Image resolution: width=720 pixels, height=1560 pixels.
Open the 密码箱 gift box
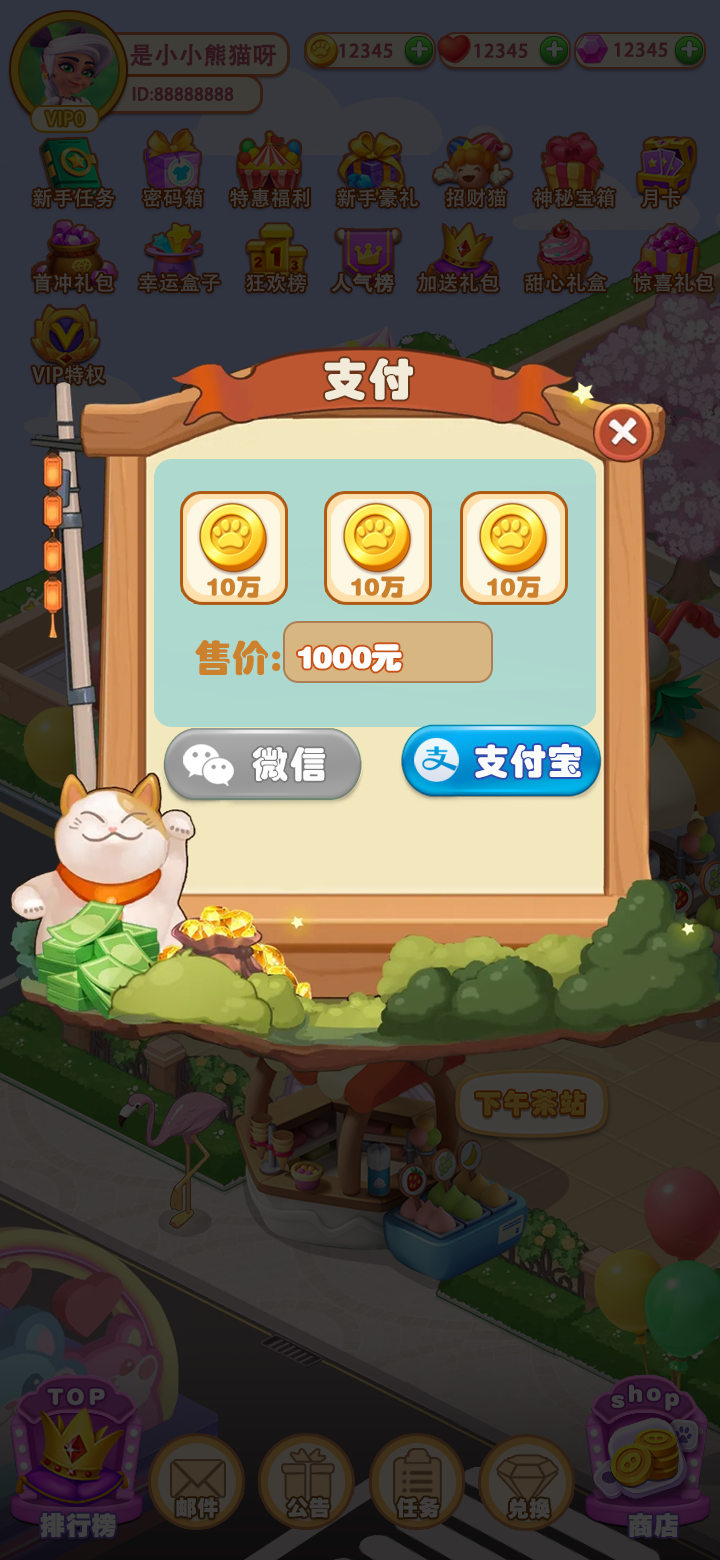[x=173, y=171]
